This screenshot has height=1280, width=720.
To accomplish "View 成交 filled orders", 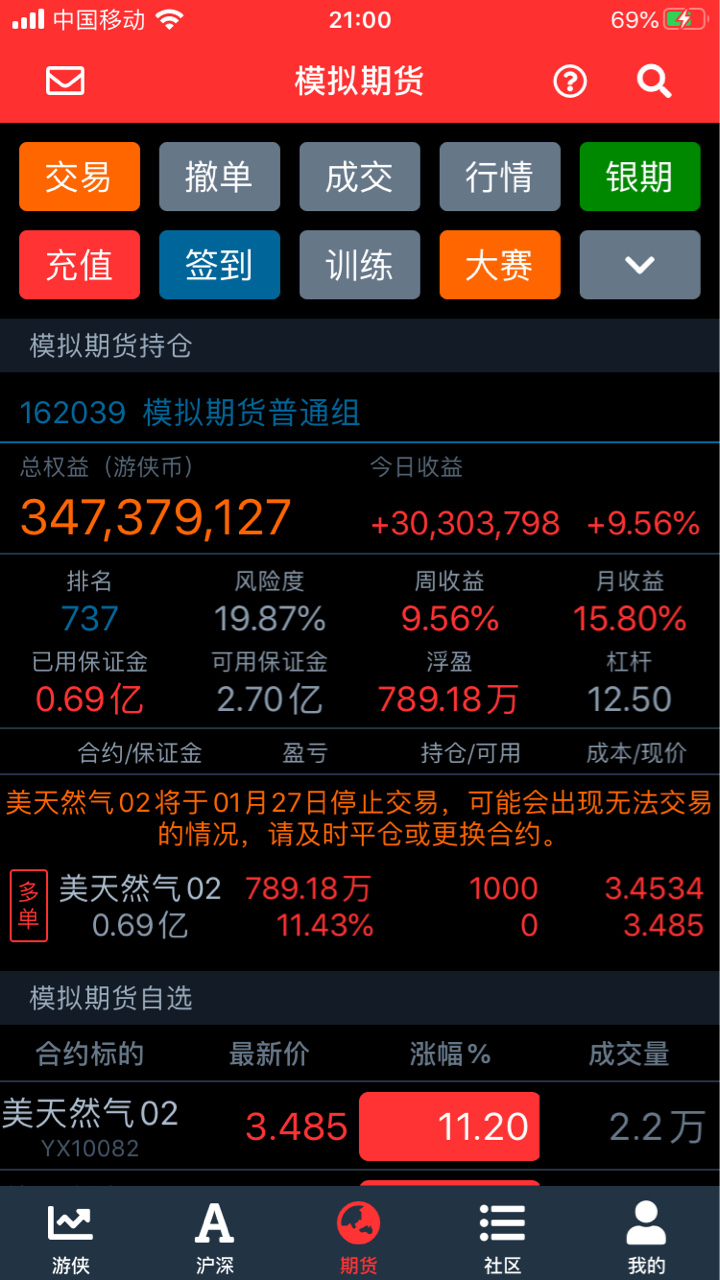I will pyautogui.click(x=359, y=177).
